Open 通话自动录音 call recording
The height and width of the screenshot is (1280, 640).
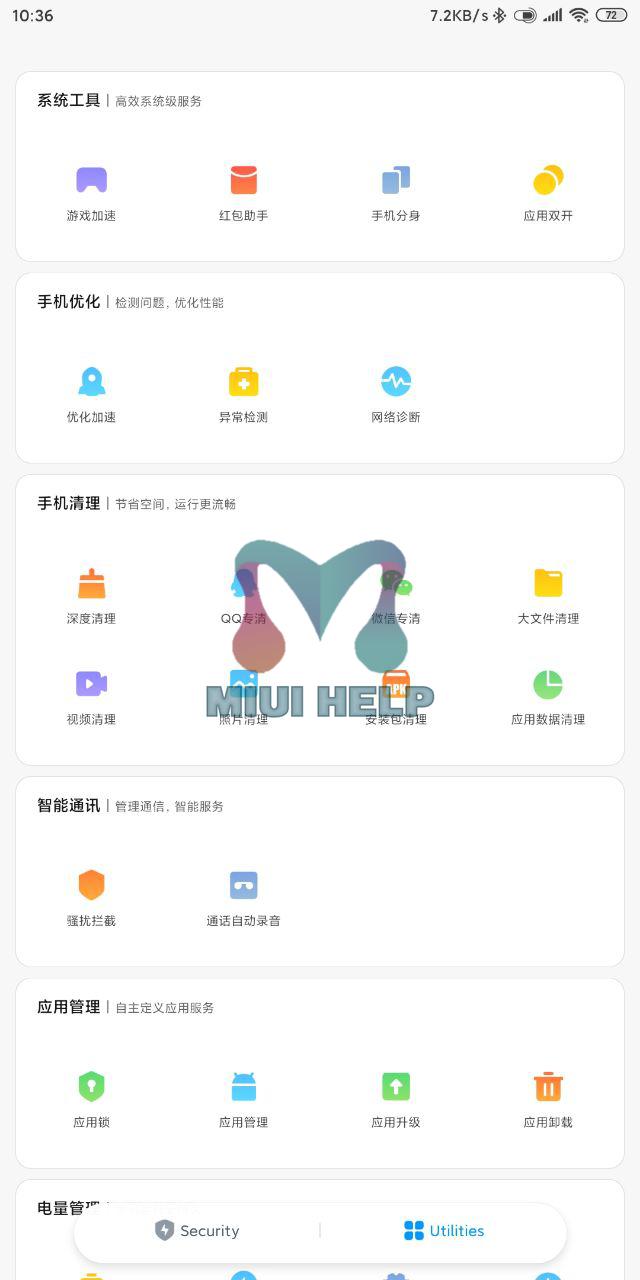point(243,899)
